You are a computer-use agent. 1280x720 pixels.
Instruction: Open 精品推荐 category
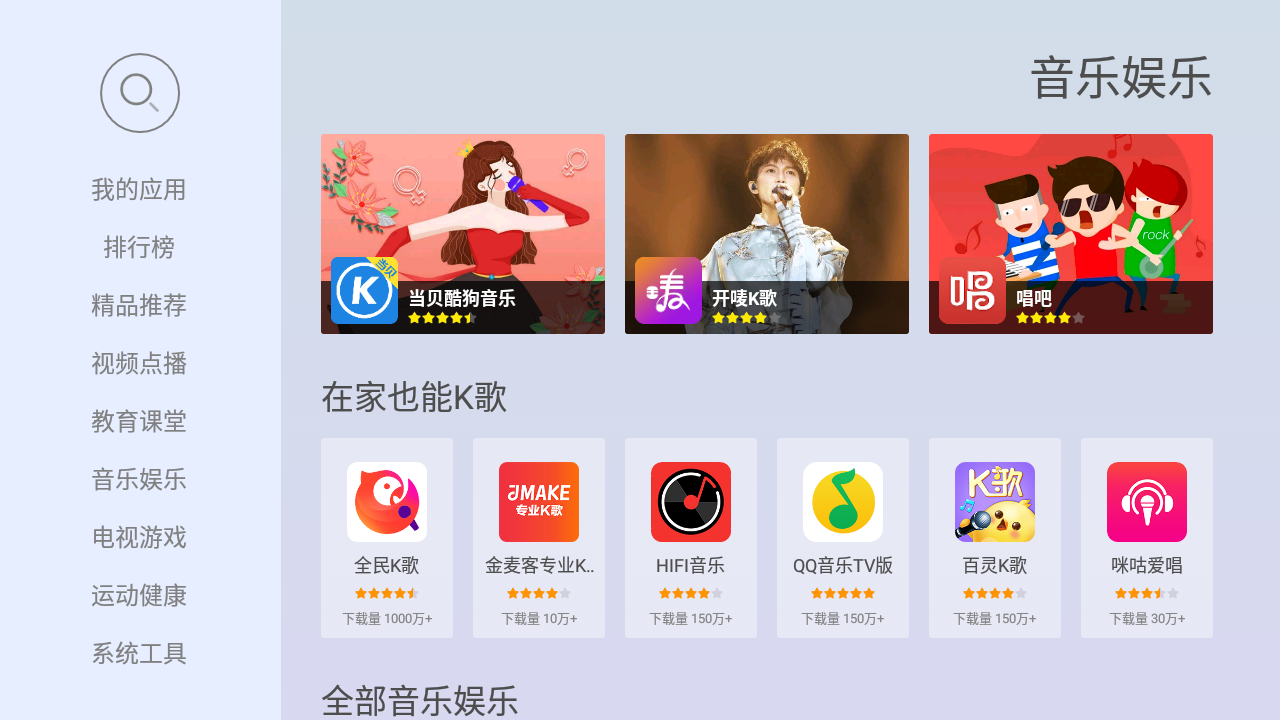139,305
